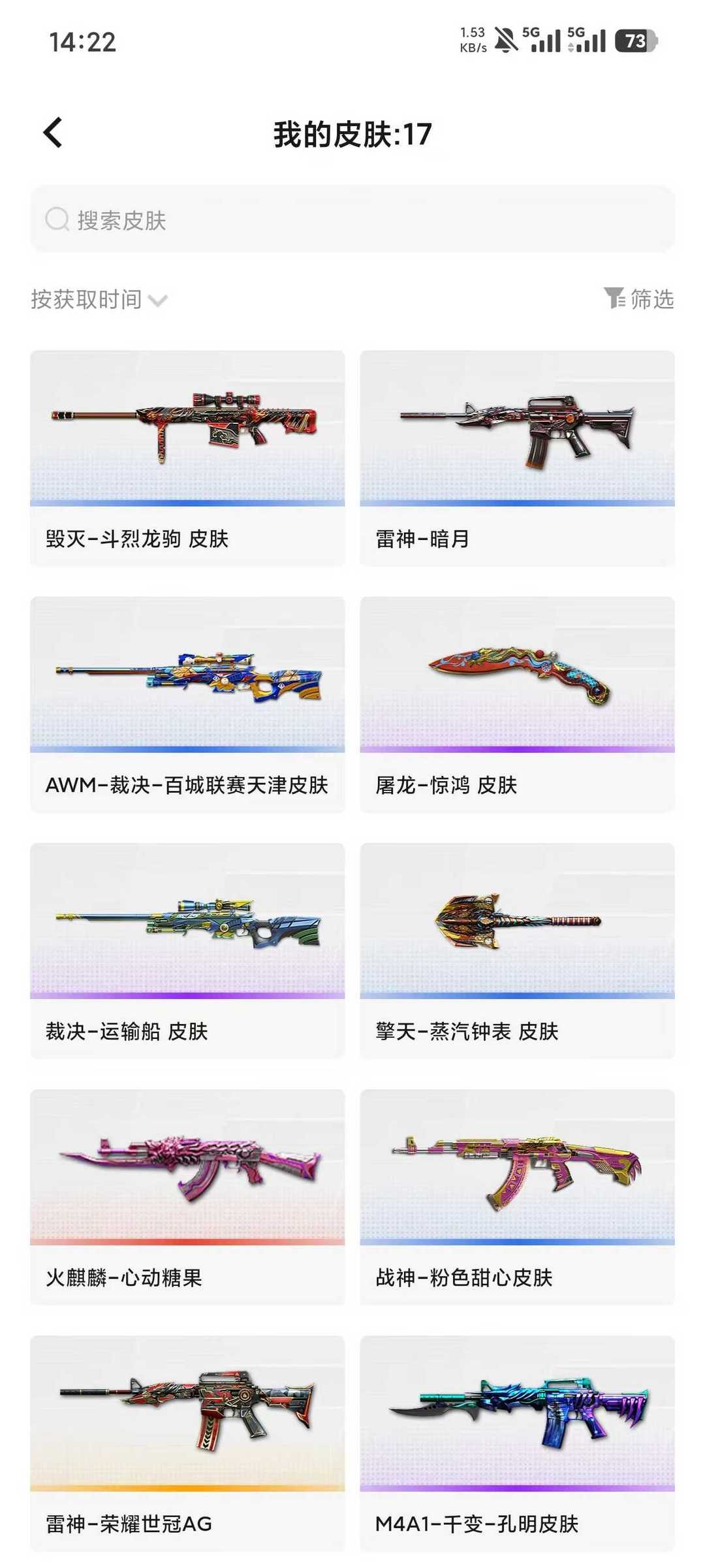Expand the 按获取时间 sort dropdown
The height and width of the screenshot is (1568, 705).
click(x=99, y=300)
